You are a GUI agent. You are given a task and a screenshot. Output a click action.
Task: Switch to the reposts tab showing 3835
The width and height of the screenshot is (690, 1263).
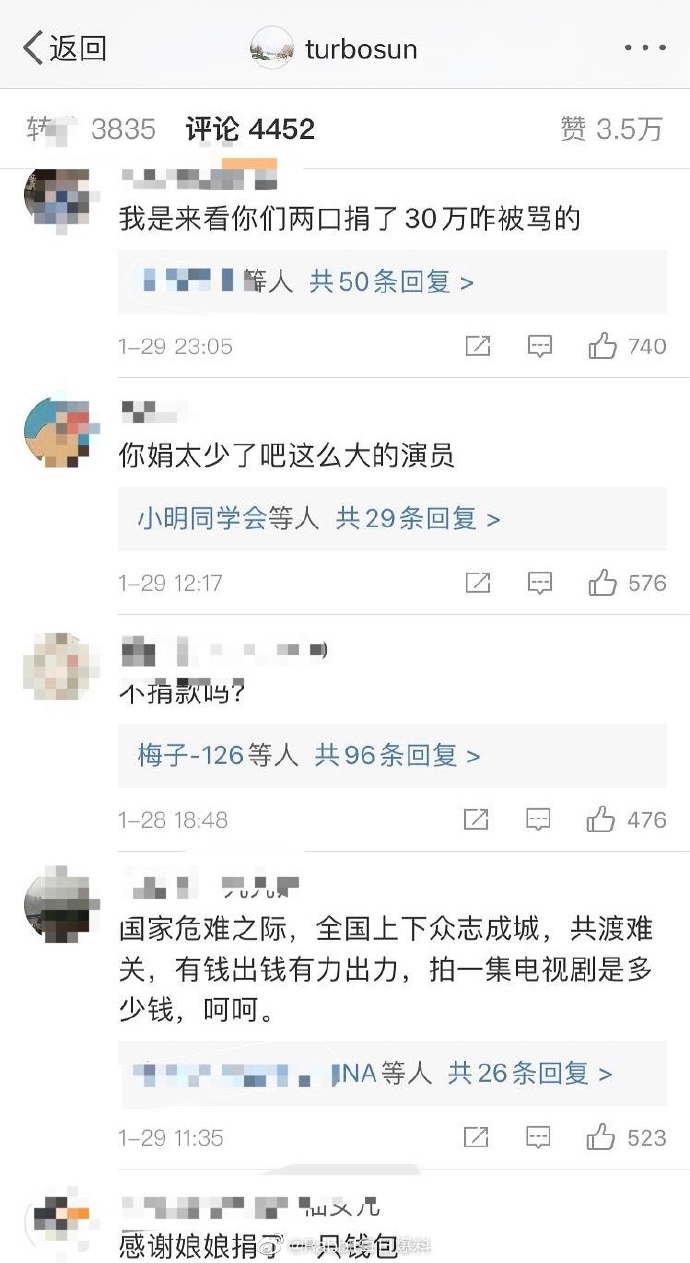click(x=91, y=129)
